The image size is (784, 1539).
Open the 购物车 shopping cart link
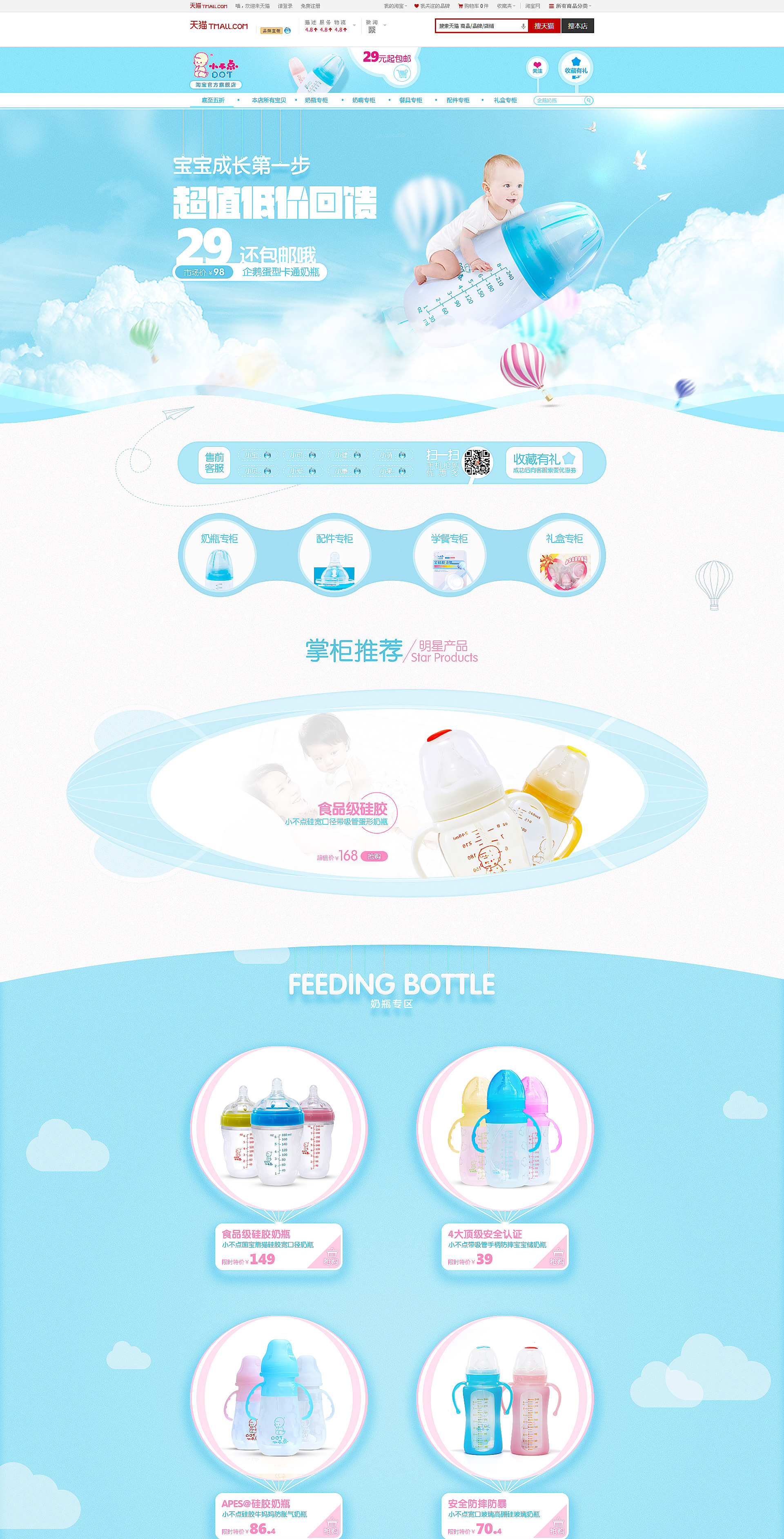coord(474,6)
